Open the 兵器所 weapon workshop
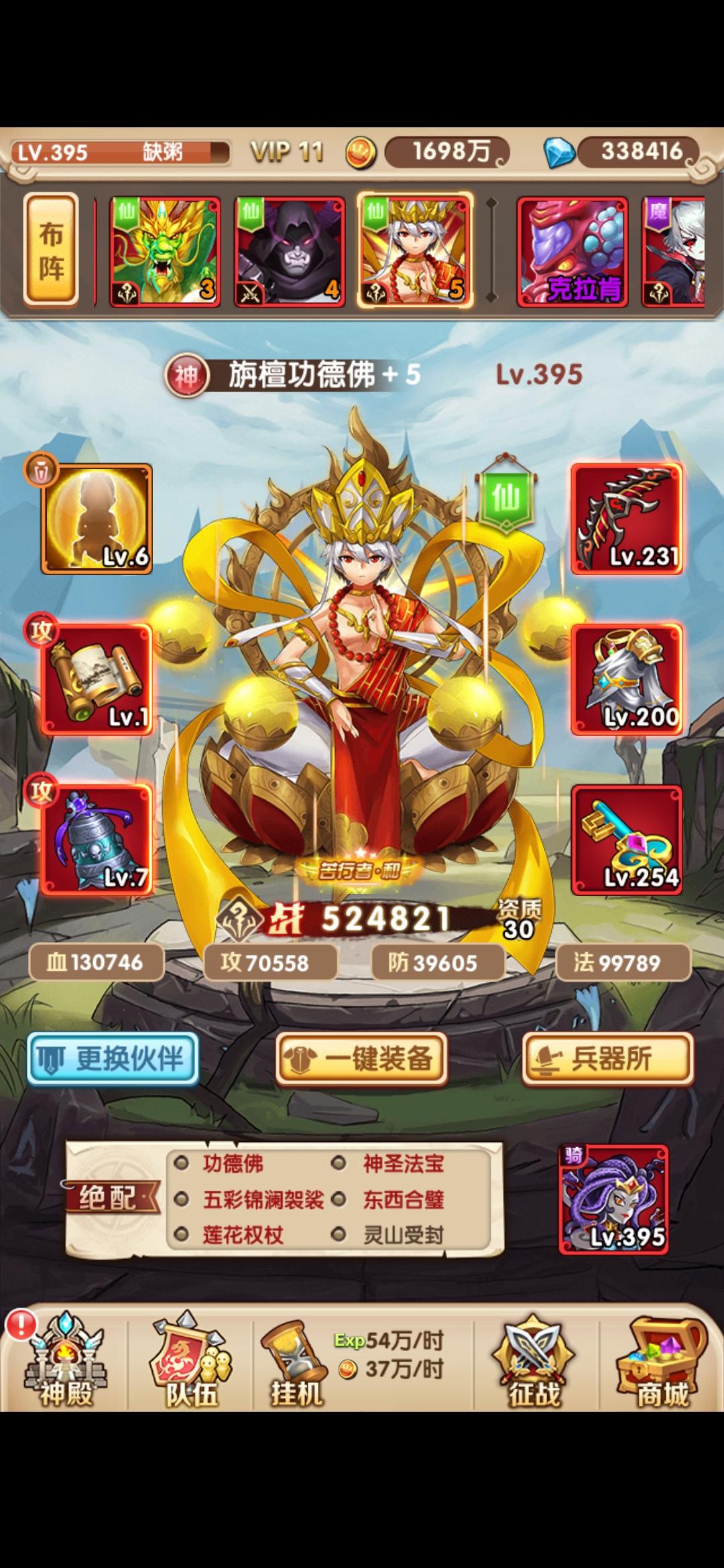Screen dimensions: 724x1568 (x=607, y=1059)
